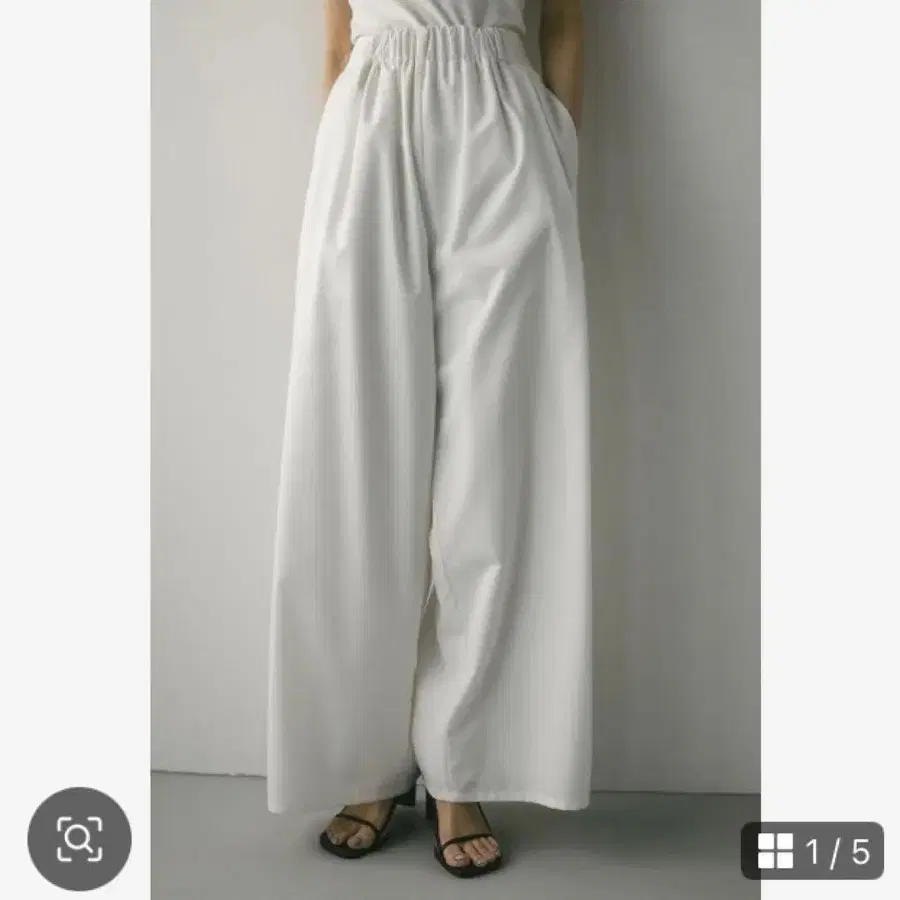Viewport: 900px width, 900px height.
Task: Open the 1 / 5 image gallery grid
Action: coord(812,851)
